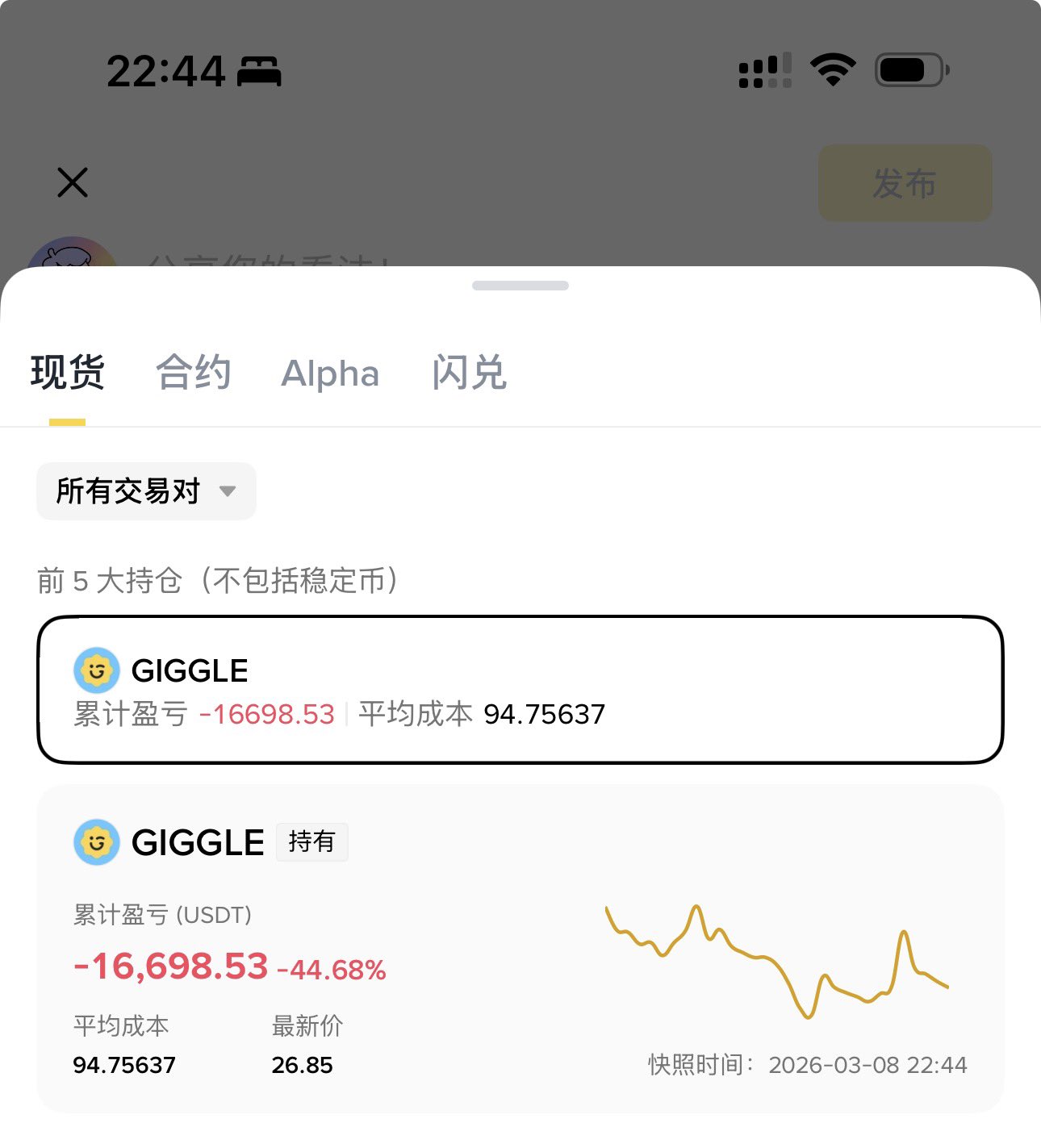Tap the 发布 publish button
The height and width of the screenshot is (1148, 1041).
click(905, 183)
